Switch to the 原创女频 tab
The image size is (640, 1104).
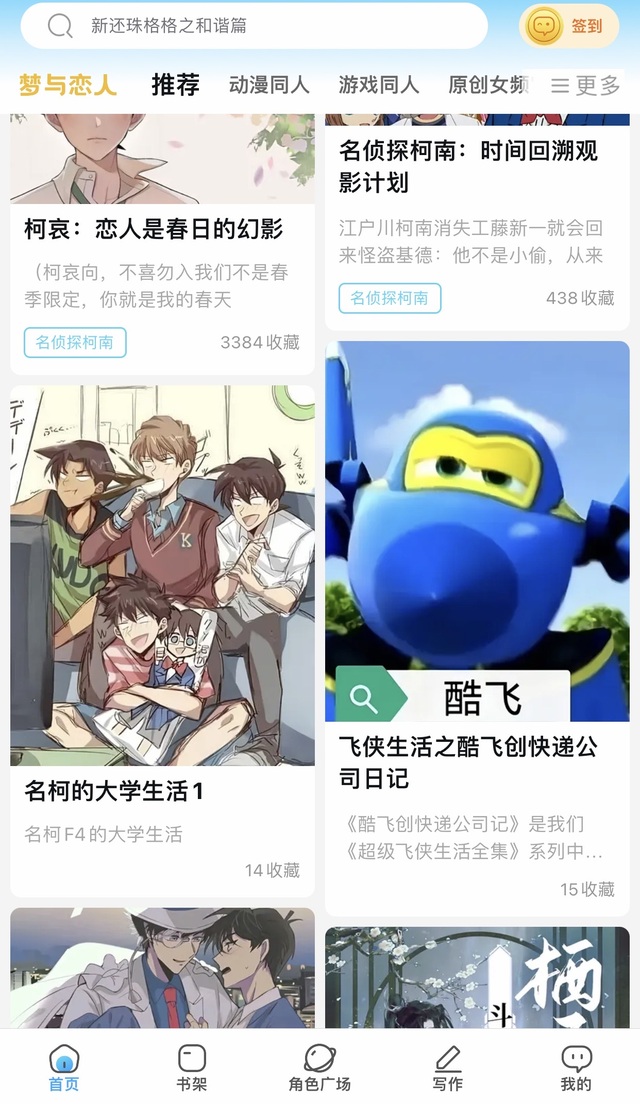click(x=486, y=85)
